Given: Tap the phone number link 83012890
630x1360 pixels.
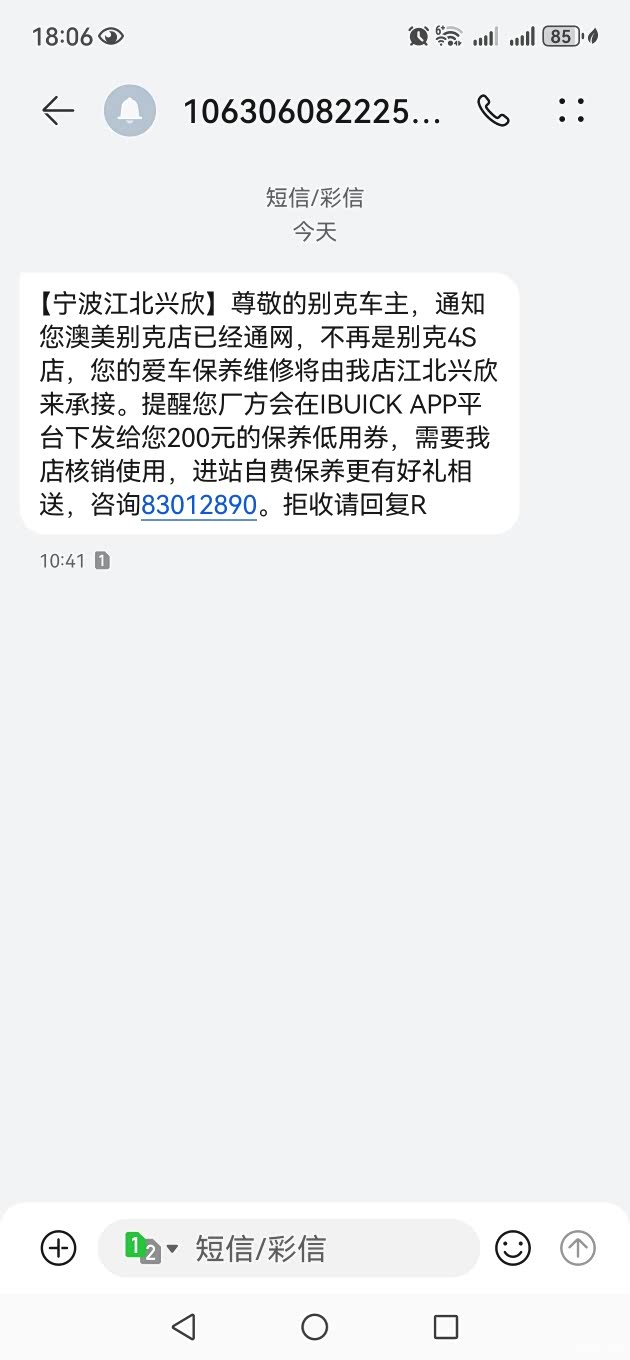Looking at the screenshot, I should (x=199, y=505).
